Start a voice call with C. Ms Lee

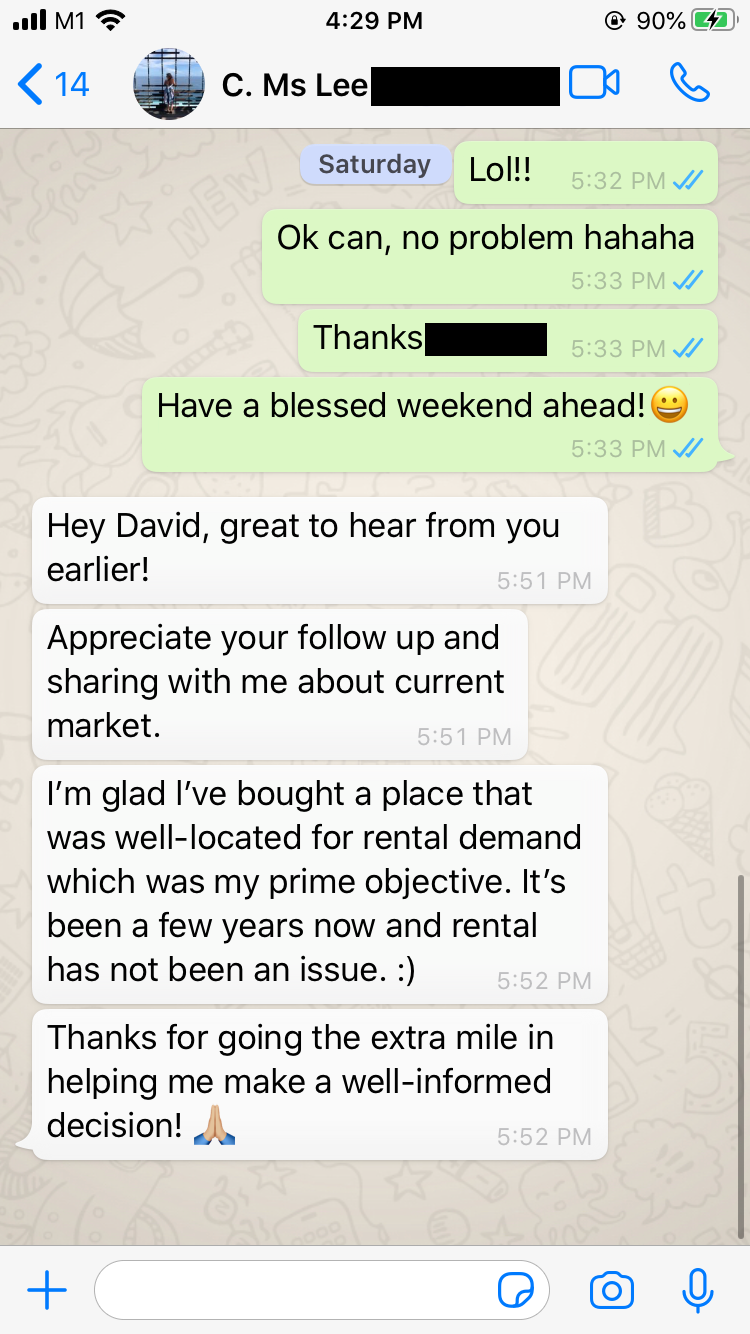689,84
